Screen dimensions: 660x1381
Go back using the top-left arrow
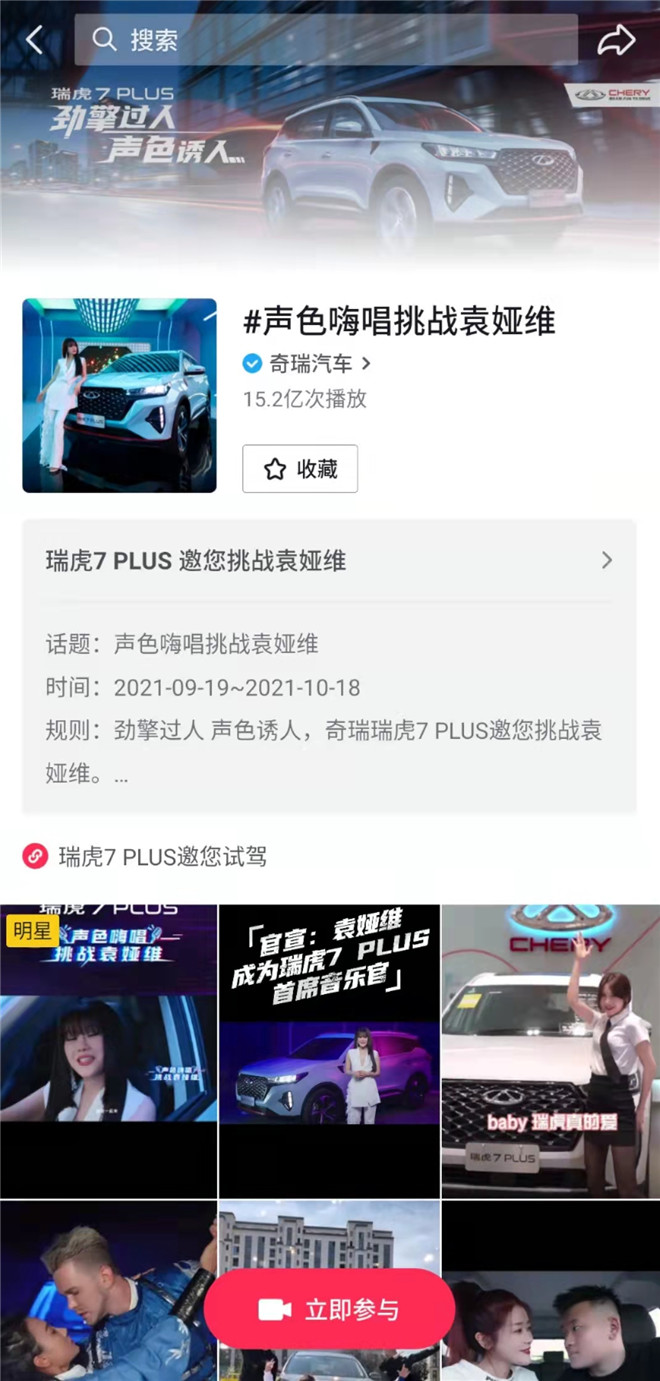tap(35, 40)
